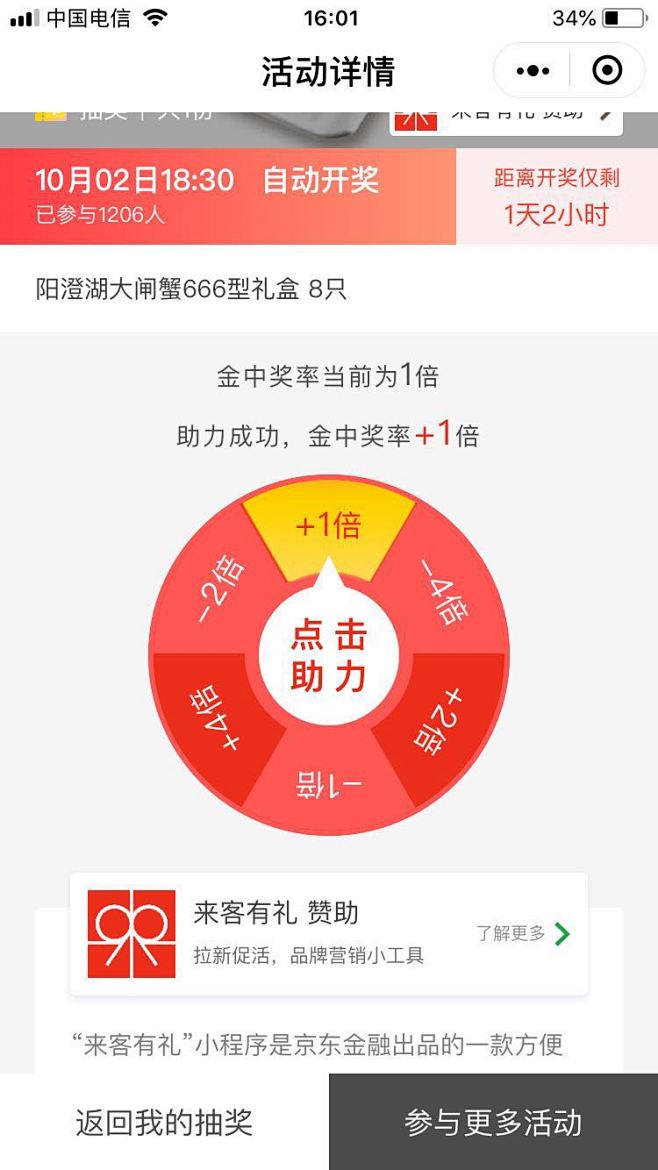Open the mini program more-options menu
Viewport: 658px width, 1170px height.
coord(533,71)
